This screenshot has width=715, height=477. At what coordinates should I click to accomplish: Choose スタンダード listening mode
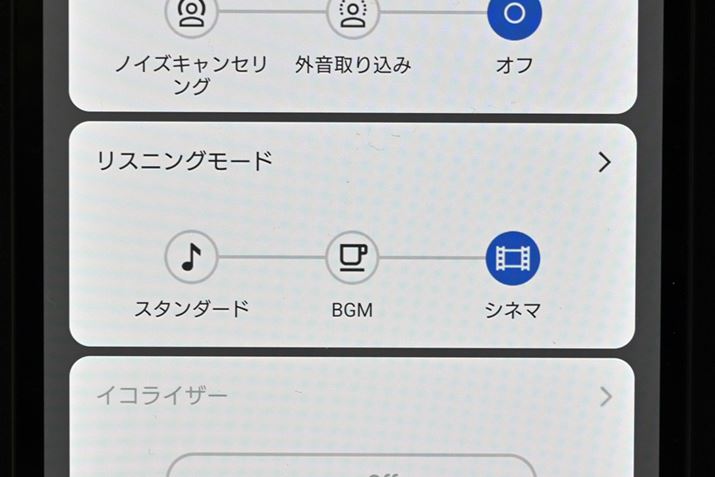(191, 259)
